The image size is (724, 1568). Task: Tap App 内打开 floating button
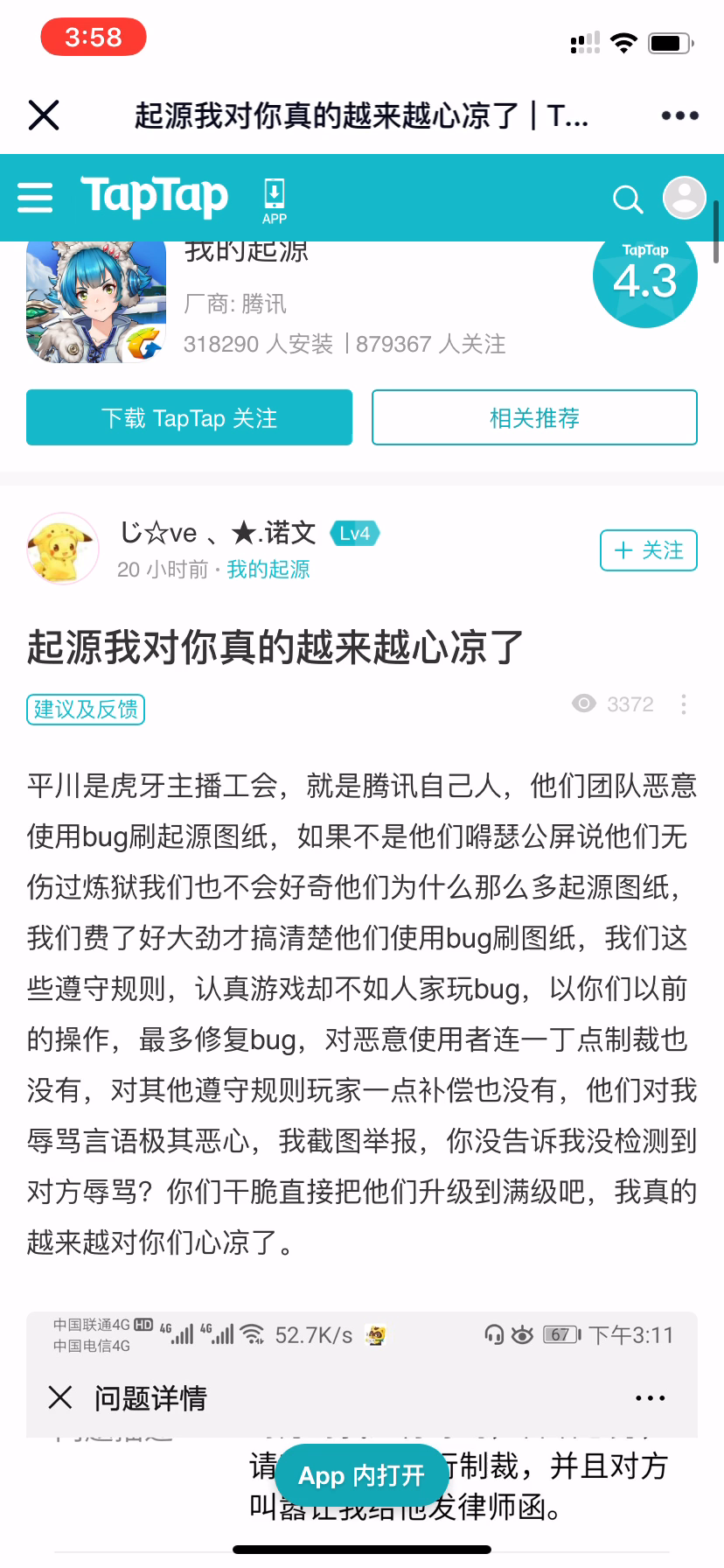362,1475
